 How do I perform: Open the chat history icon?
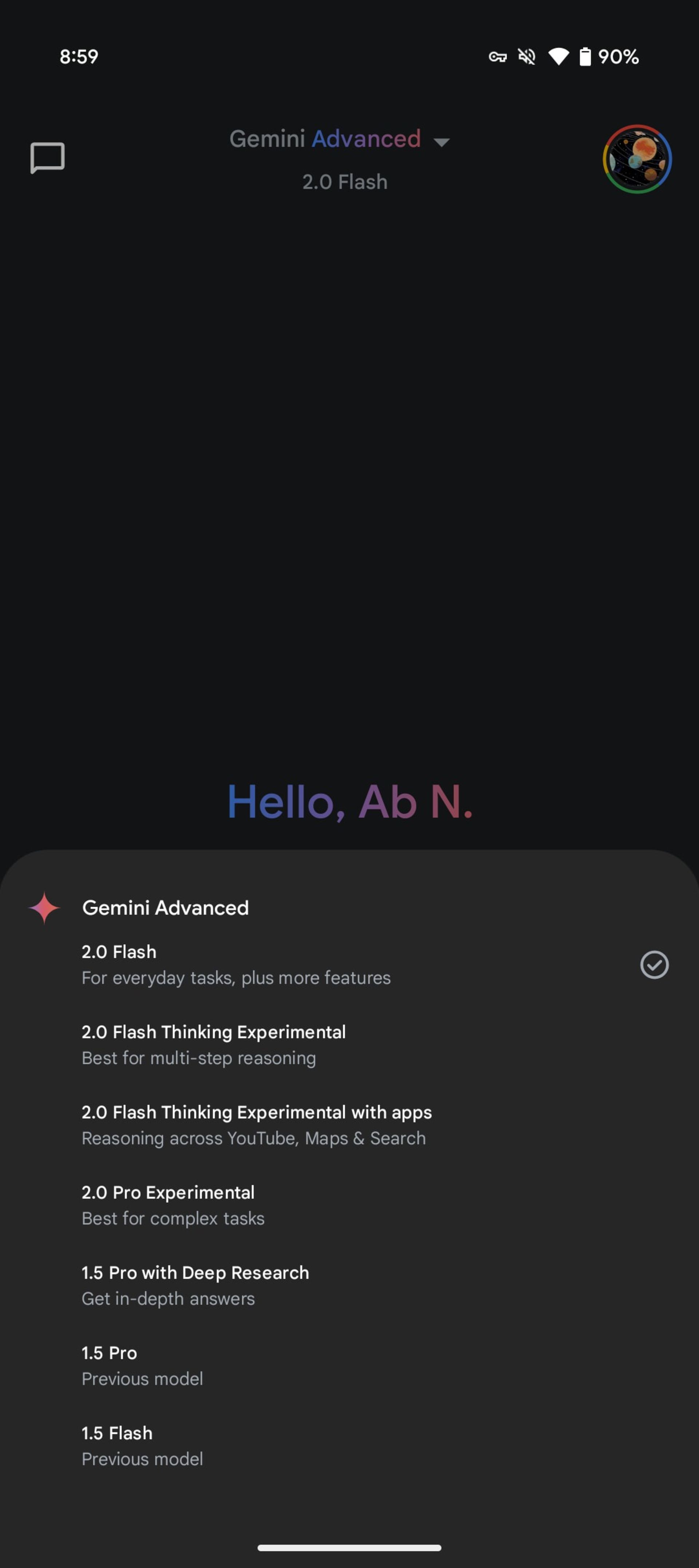coord(47,158)
